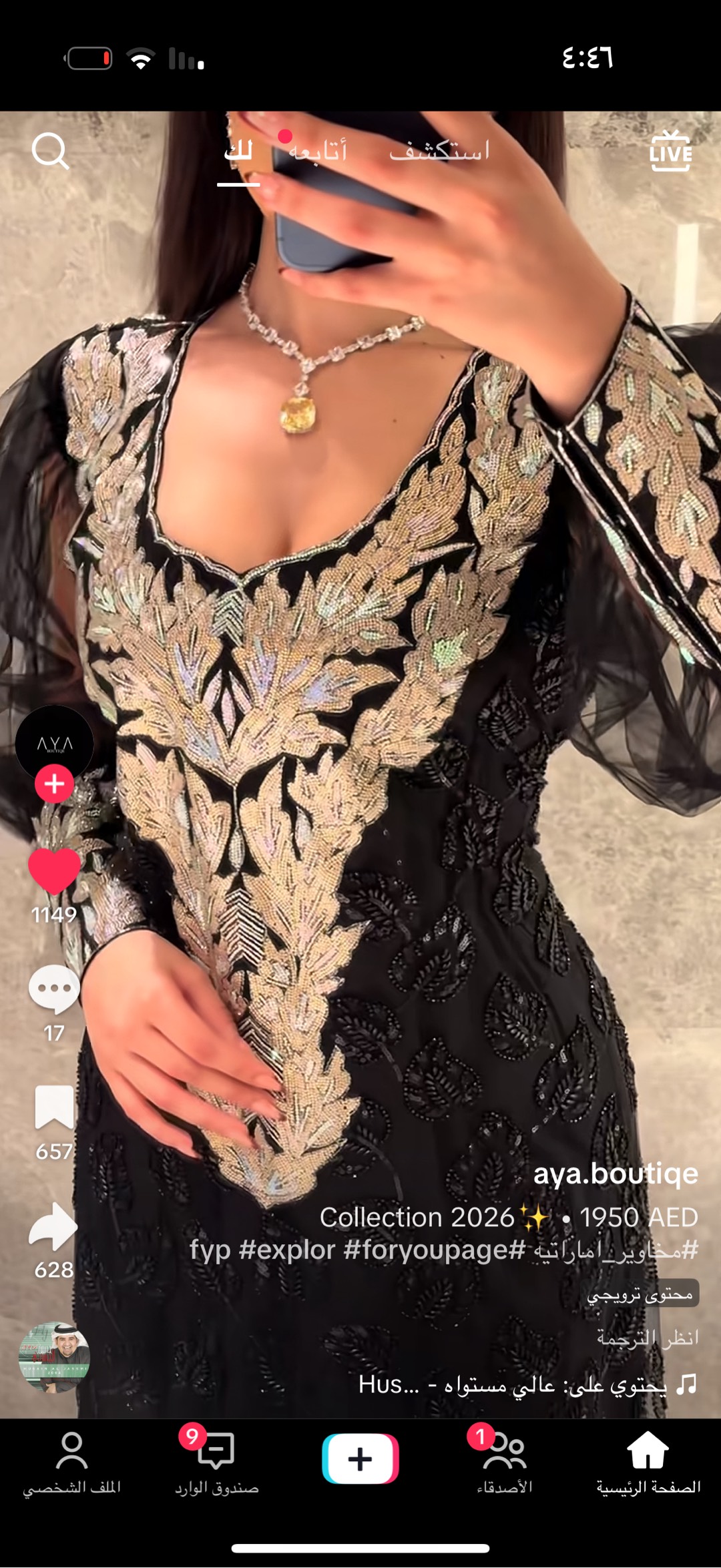Screen dimensions: 721x1568
Task: Open the comments bubble
Action: pyautogui.click(x=54, y=989)
